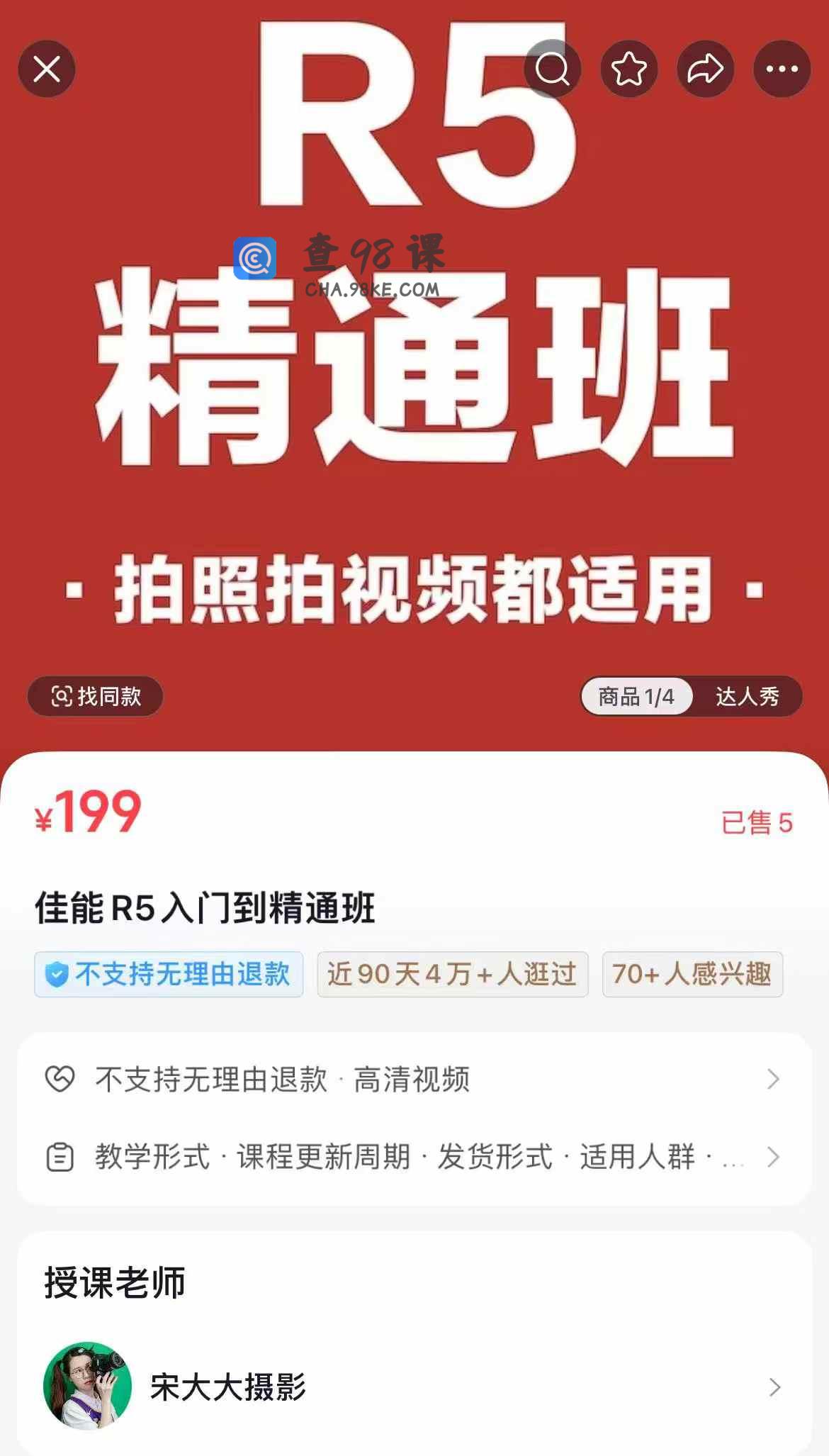829x1456 pixels.
Task: Select the 商品 1/4 image tab
Action: (636, 696)
